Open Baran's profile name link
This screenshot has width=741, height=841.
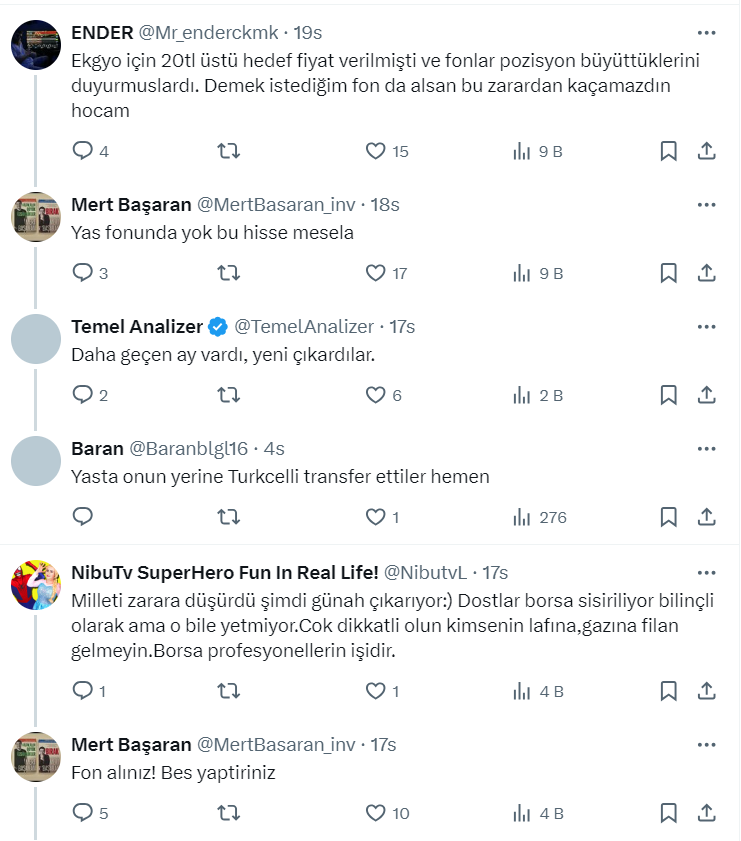coord(97,448)
